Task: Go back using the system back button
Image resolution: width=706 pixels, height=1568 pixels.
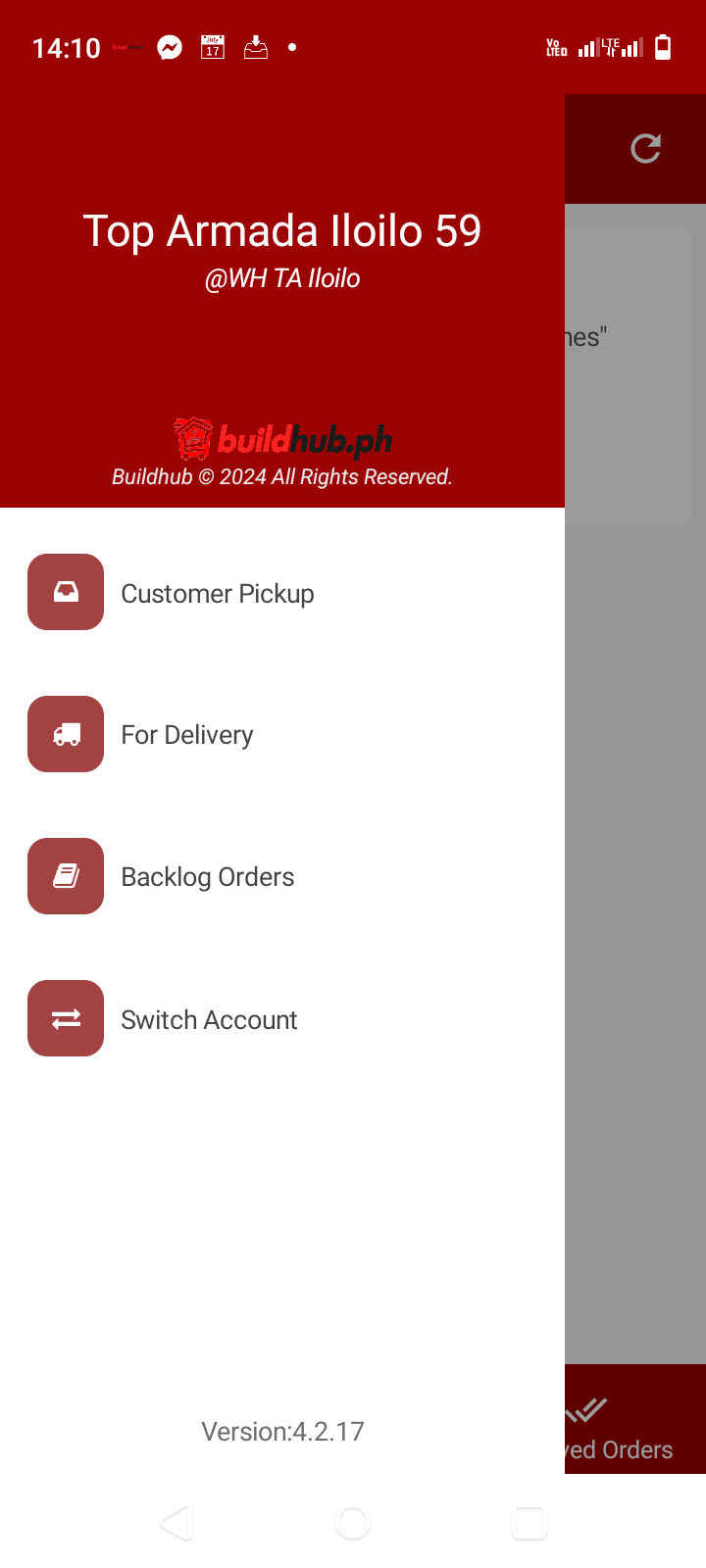Action: (x=176, y=1523)
